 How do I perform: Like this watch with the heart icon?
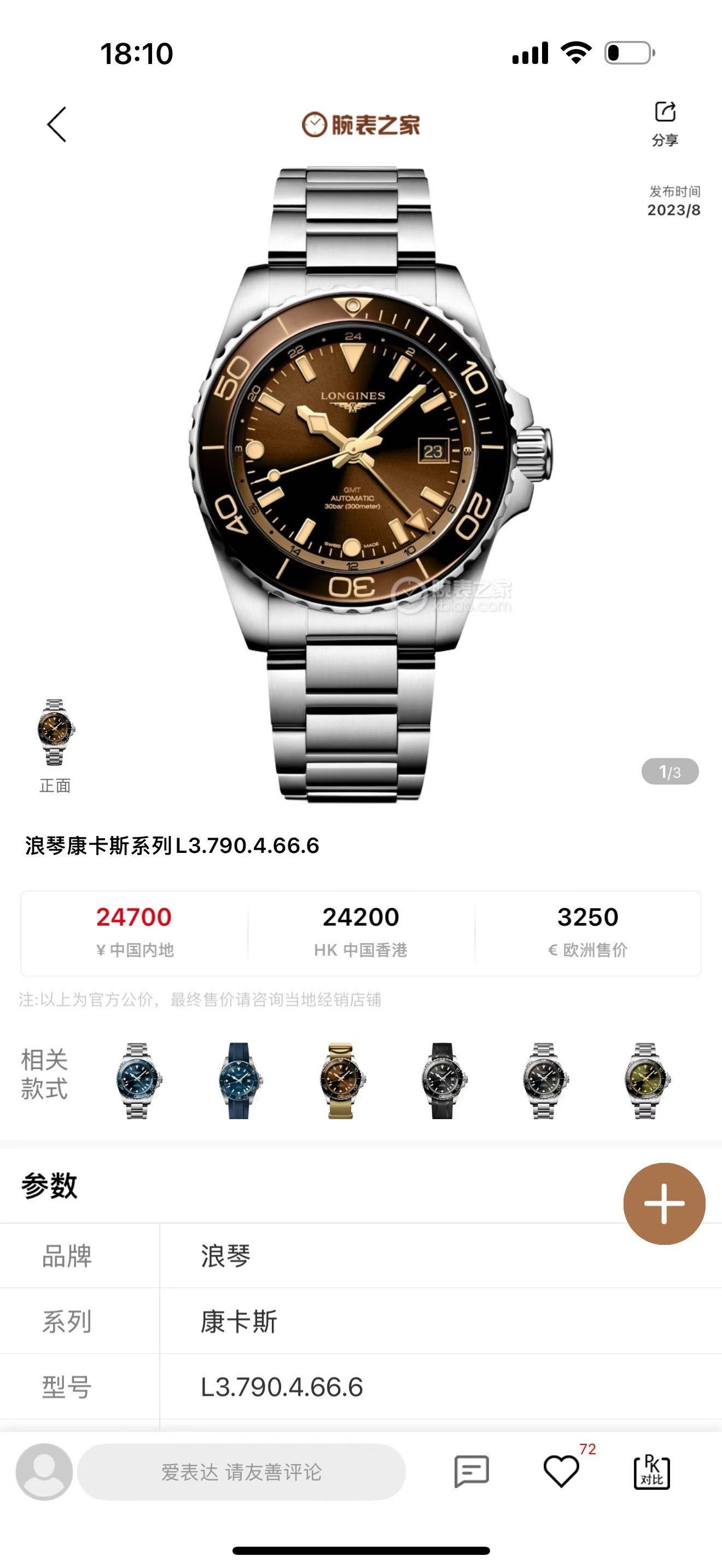point(561,1472)
